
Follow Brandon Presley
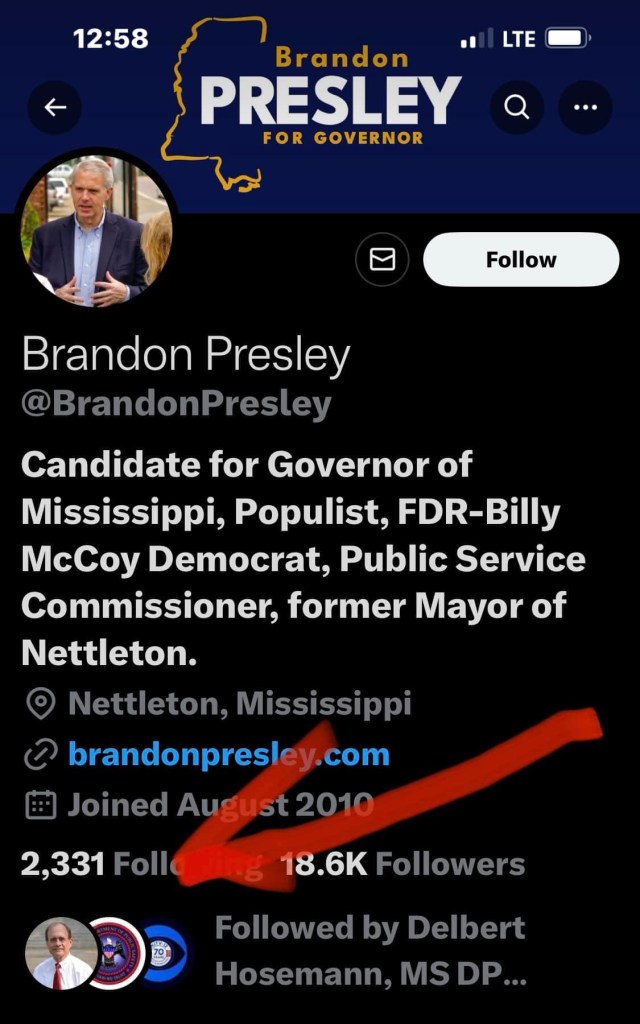pyautogui.click(x=521, y=260)
